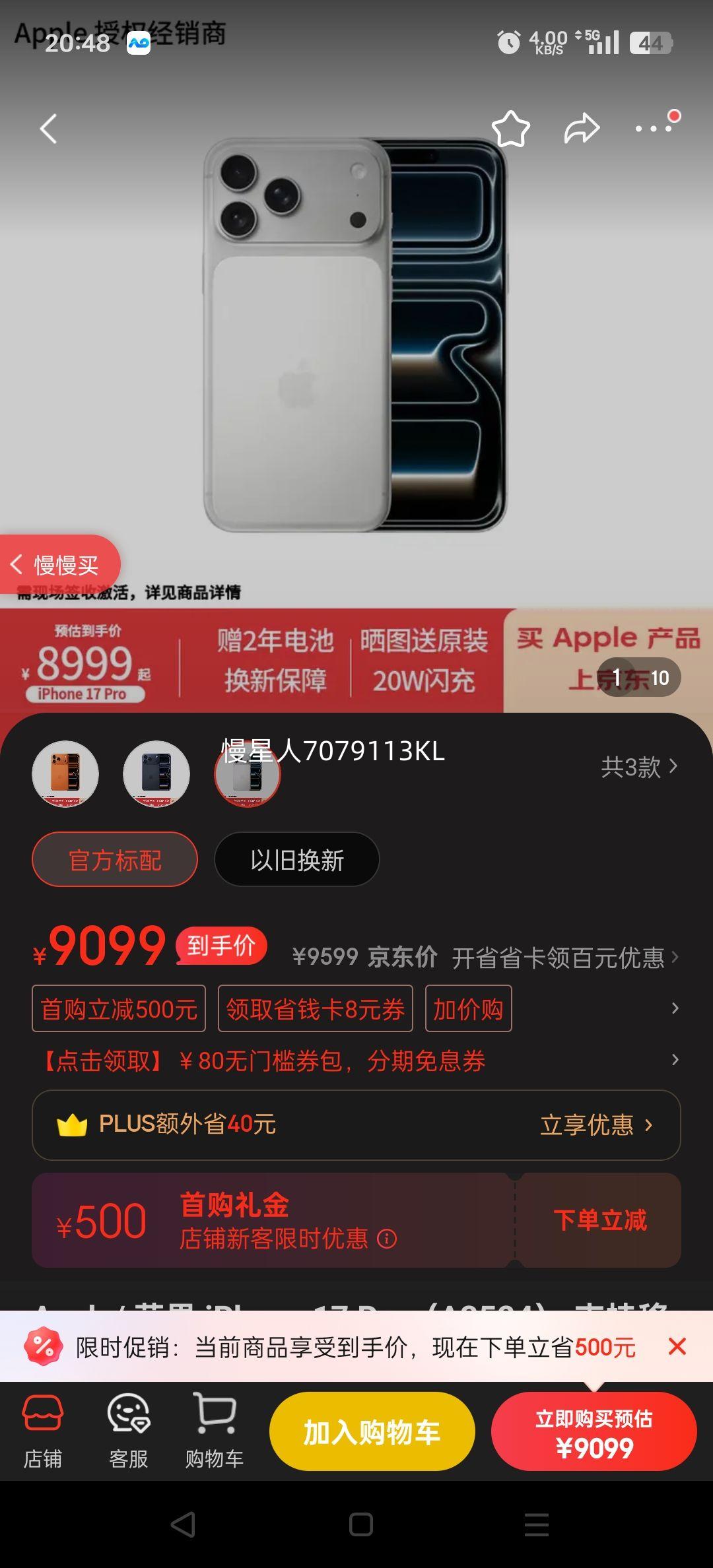Switch to 以旧换新 trade-in option
Image resolution: width=713 pixels, height=1568 pixels.
[296, 859]
